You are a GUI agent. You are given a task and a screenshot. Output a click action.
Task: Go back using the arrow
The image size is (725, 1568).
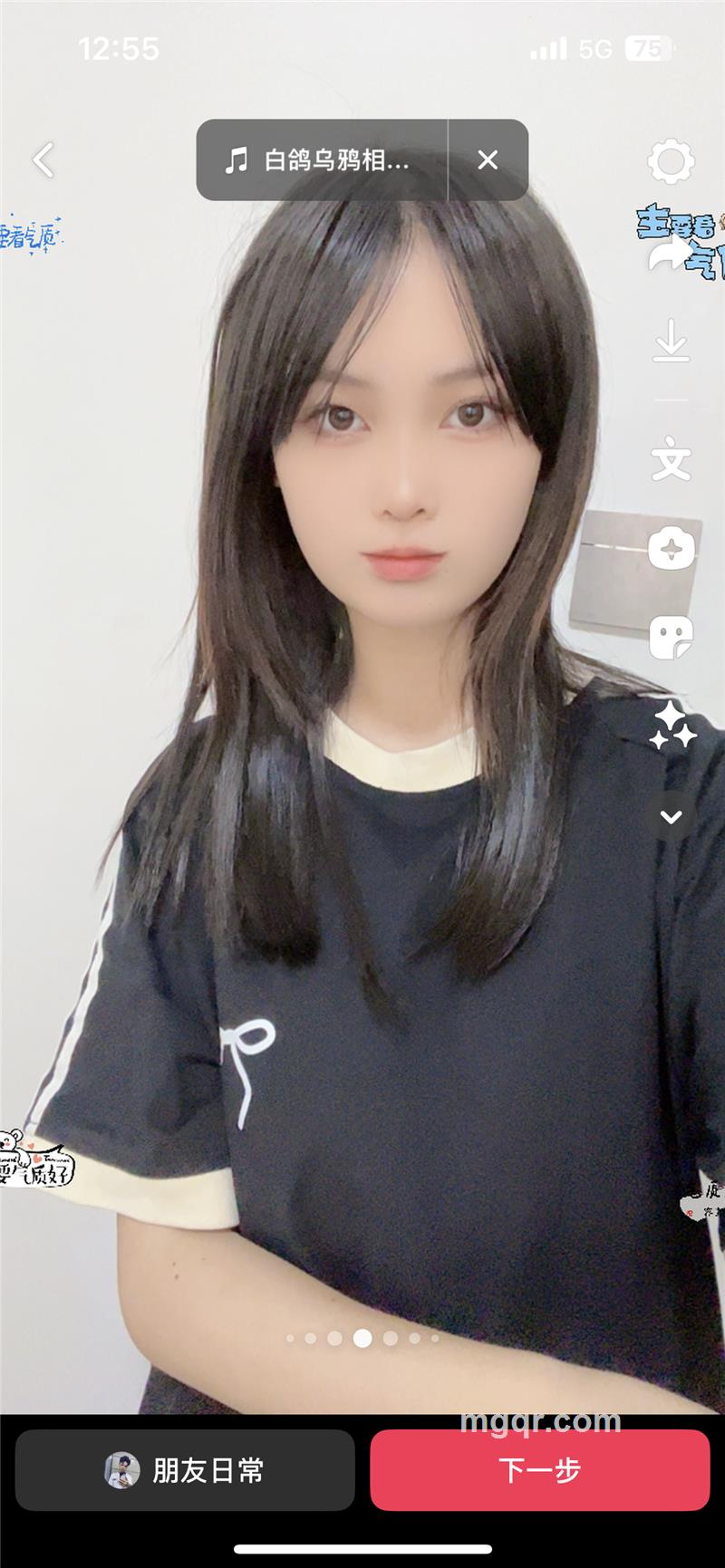(43, 160)
